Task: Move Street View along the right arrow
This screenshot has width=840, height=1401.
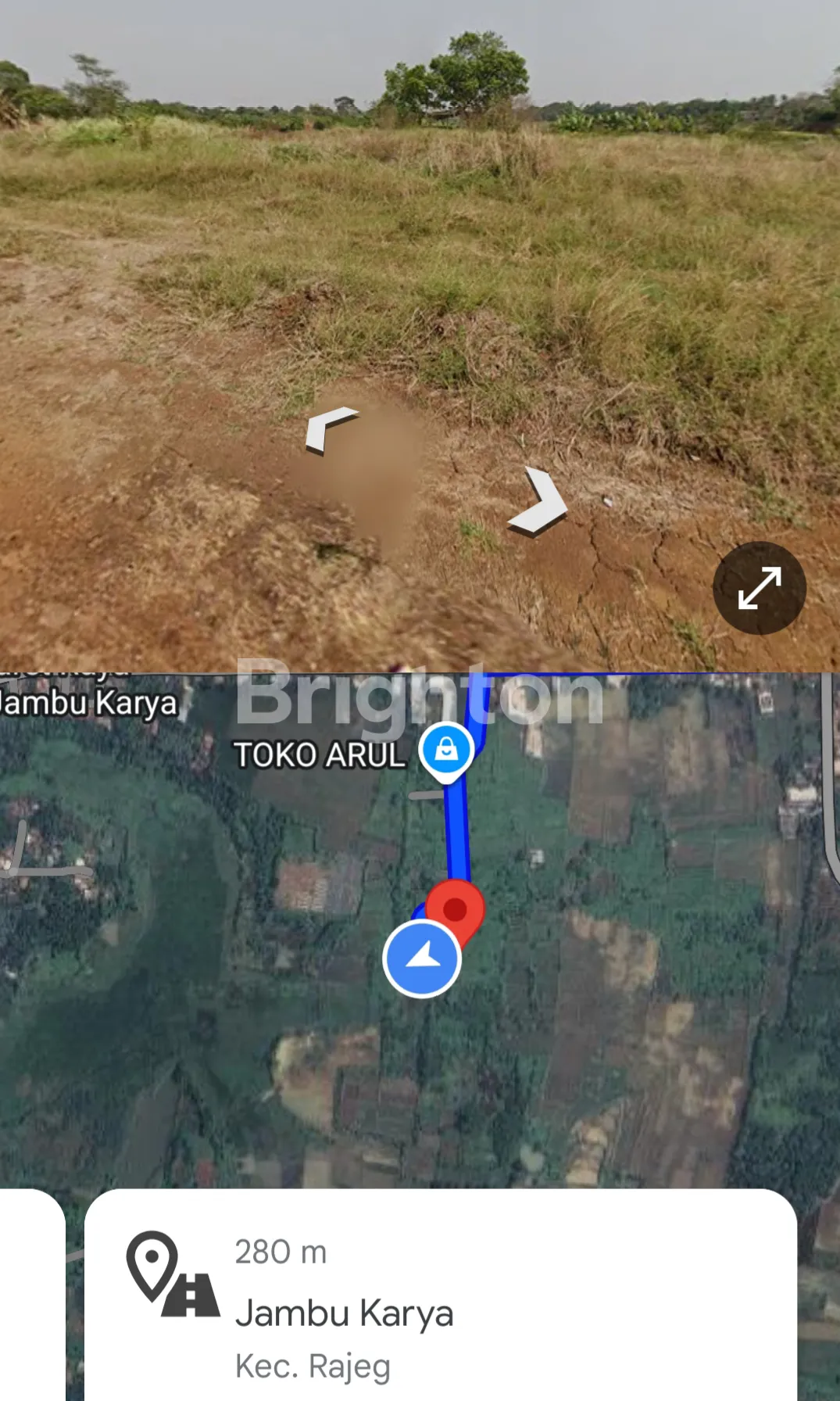Action: pos(539,503)
